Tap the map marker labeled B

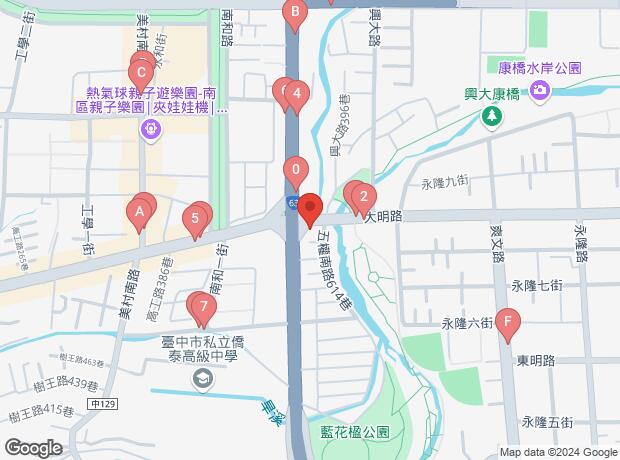point(294,14)
